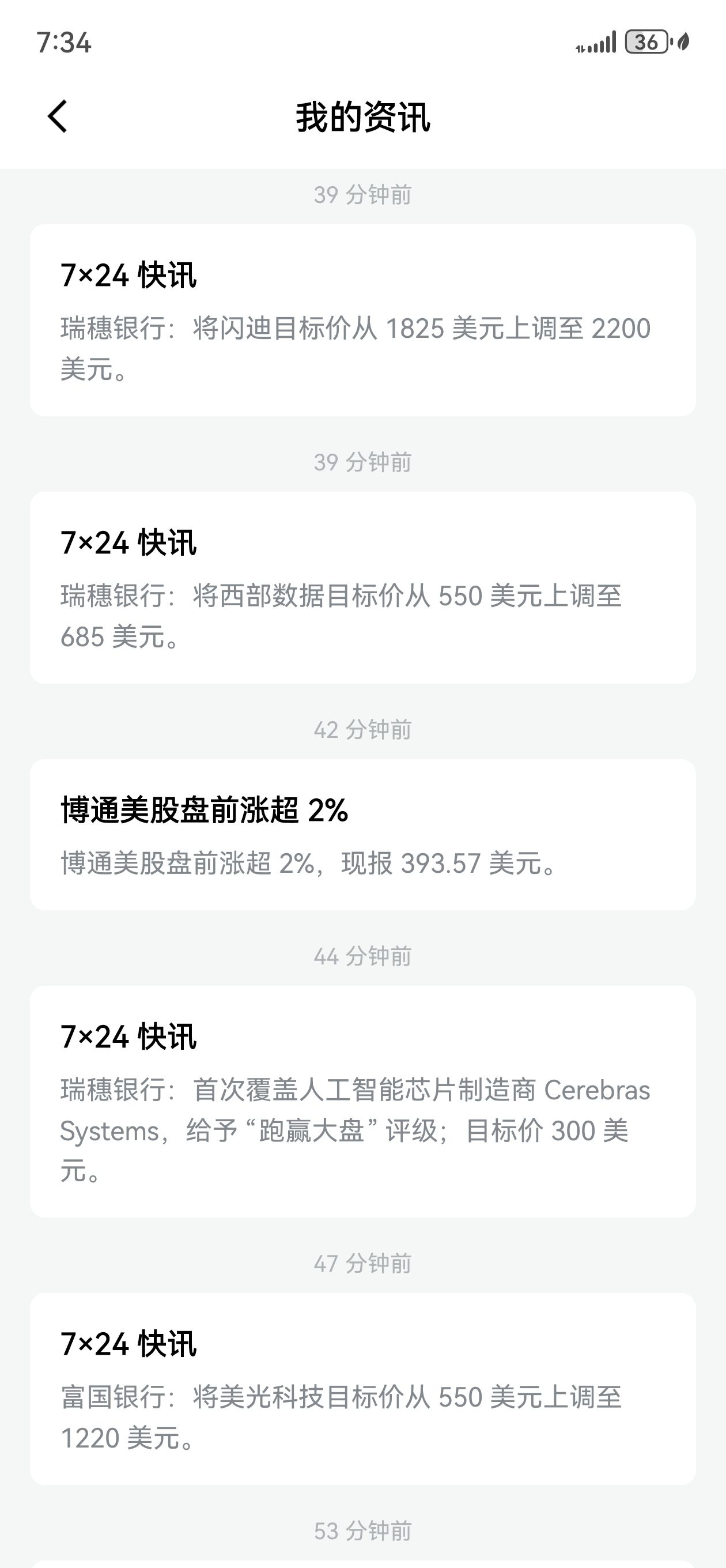Open the Cerebras Systems coverage news card

(362, 1101)
